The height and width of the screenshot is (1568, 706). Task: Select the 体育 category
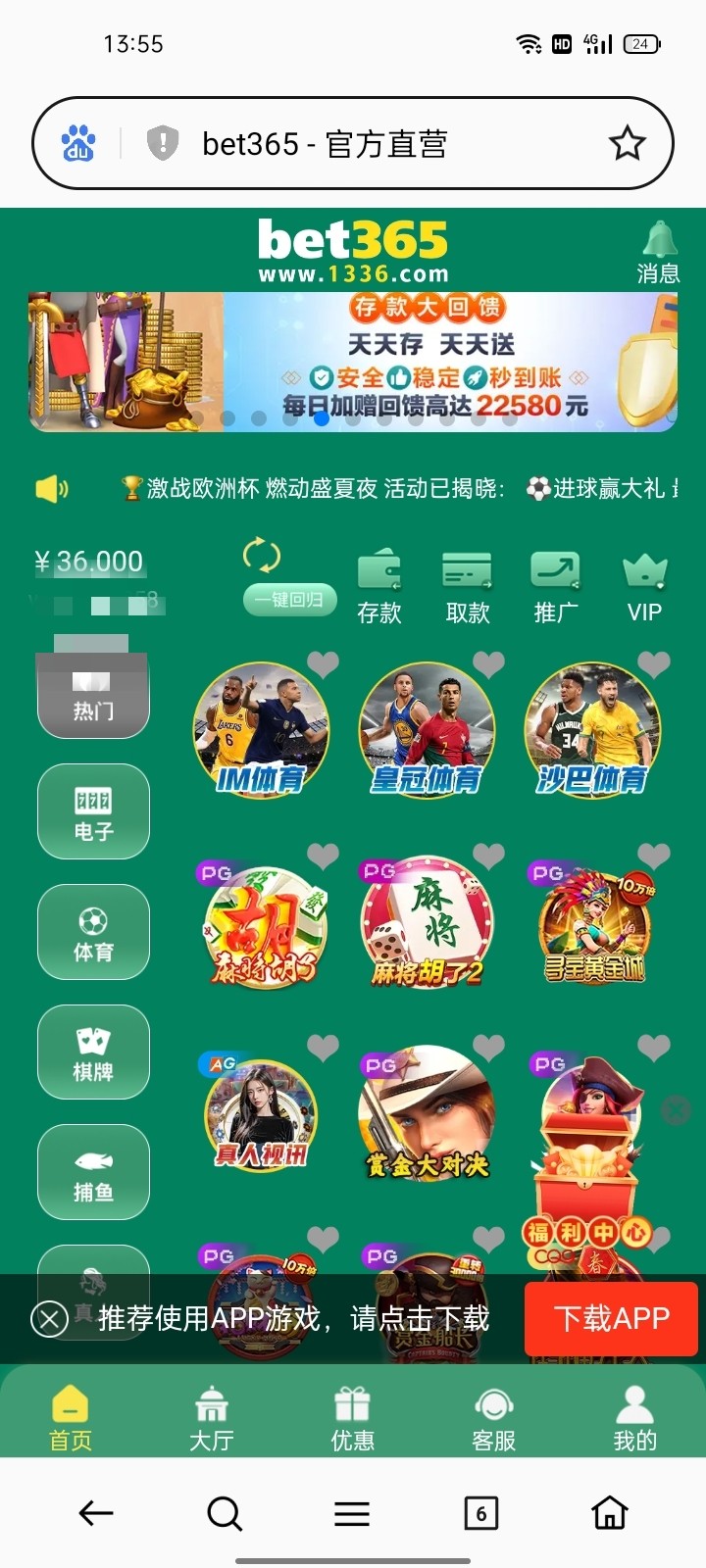[x=93, y=933]
